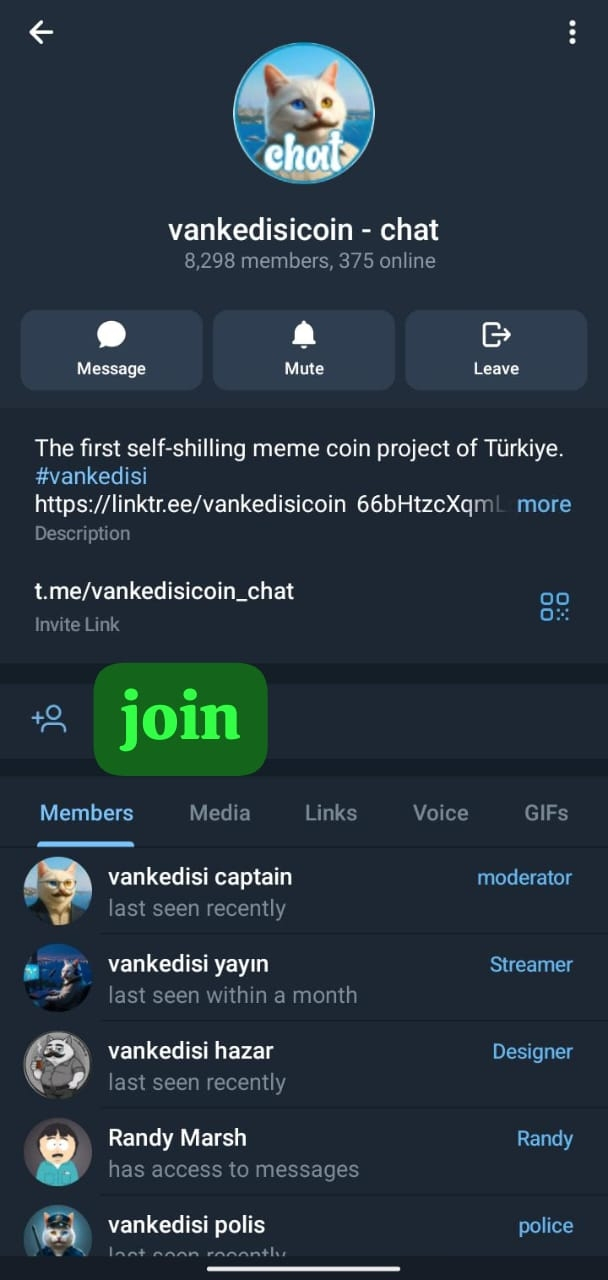Open the #vankedisi hashtag
The width and height of the screenshot is (608, 1280).
[91, 477]
